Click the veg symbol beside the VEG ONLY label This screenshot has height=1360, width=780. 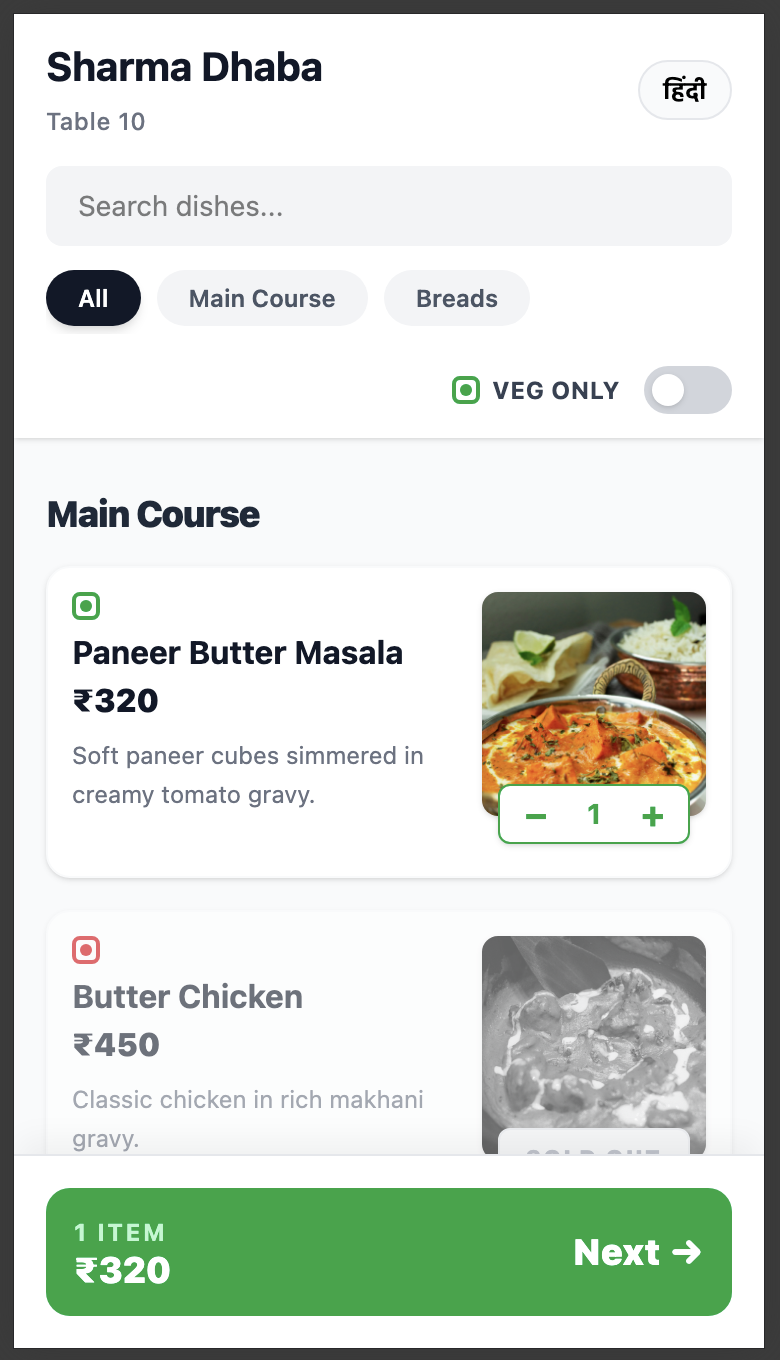467,390
